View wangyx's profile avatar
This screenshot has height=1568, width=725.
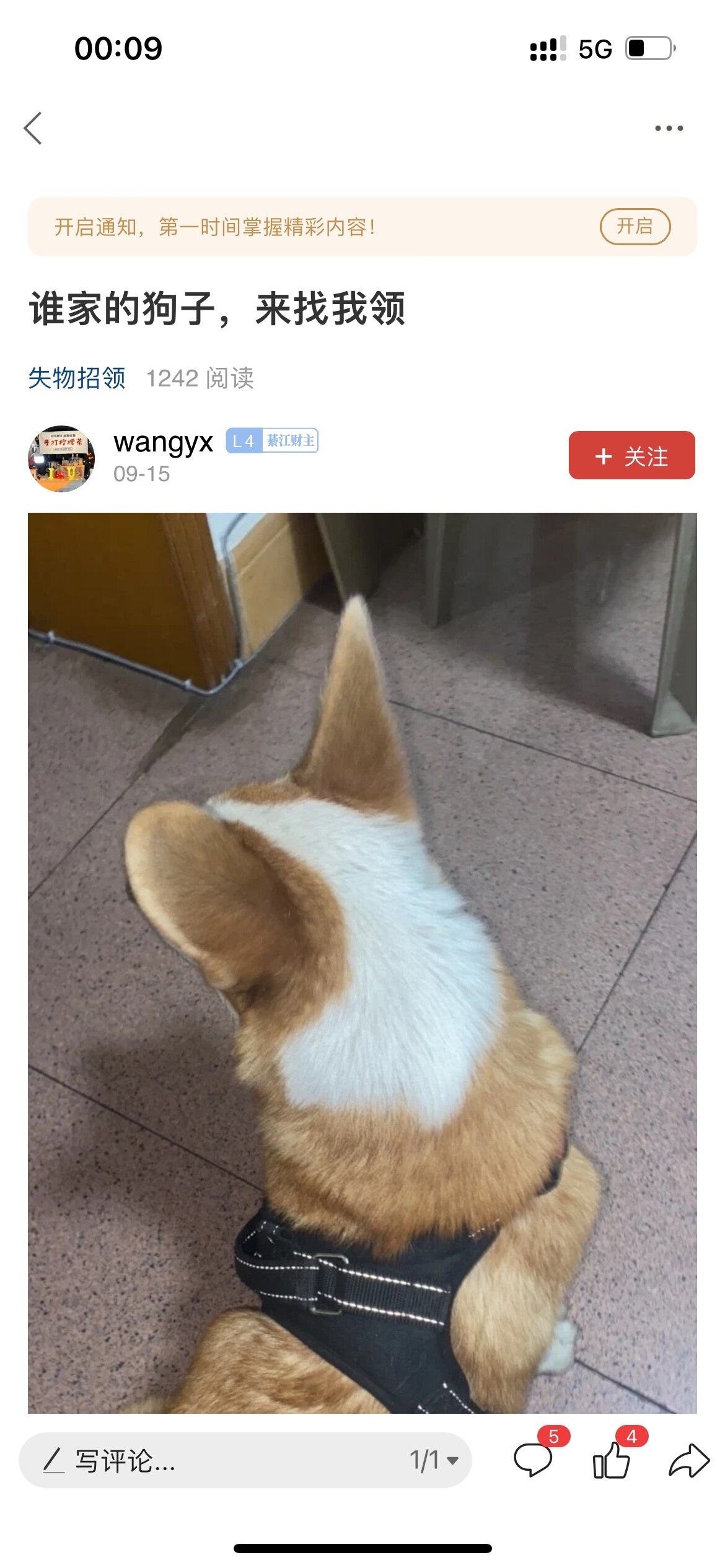[61, 458]
